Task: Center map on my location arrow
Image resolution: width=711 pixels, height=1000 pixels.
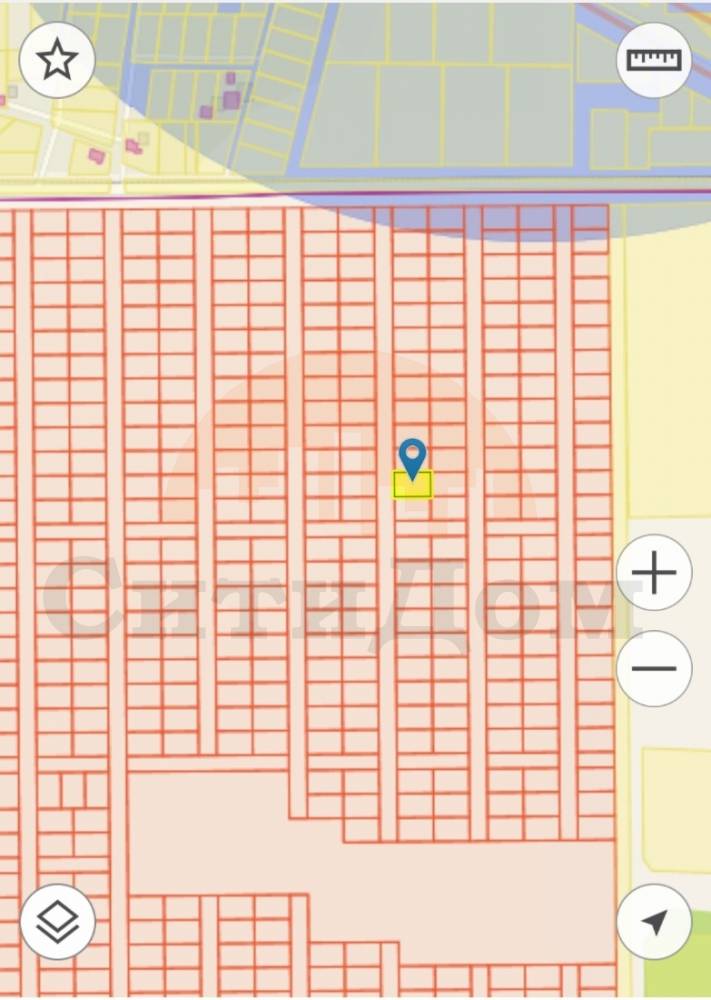Action: point(654,921)
